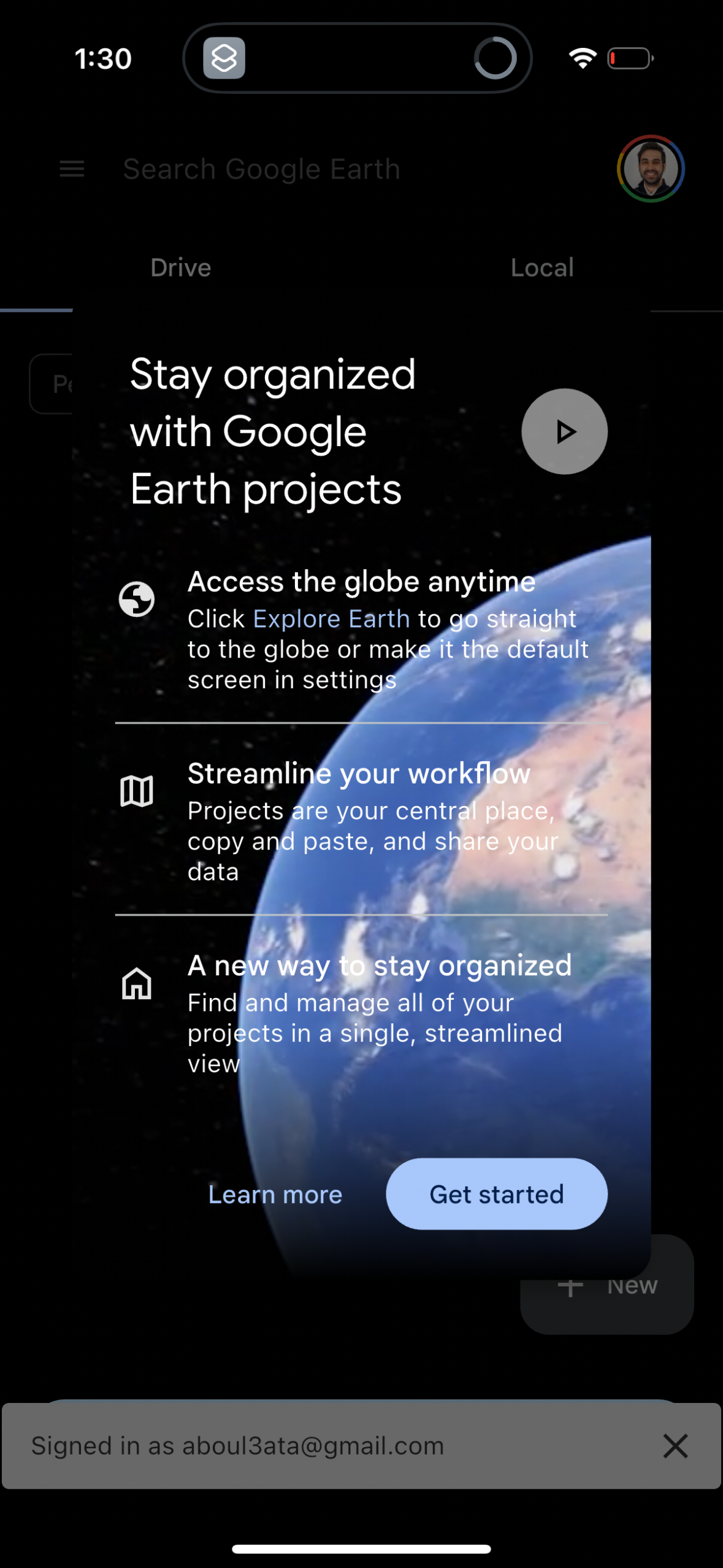Image resolution: width=723 pixels, height=1568 pixels.
Task: Switch to the Drive tab
Action: (x=180, y=267)
